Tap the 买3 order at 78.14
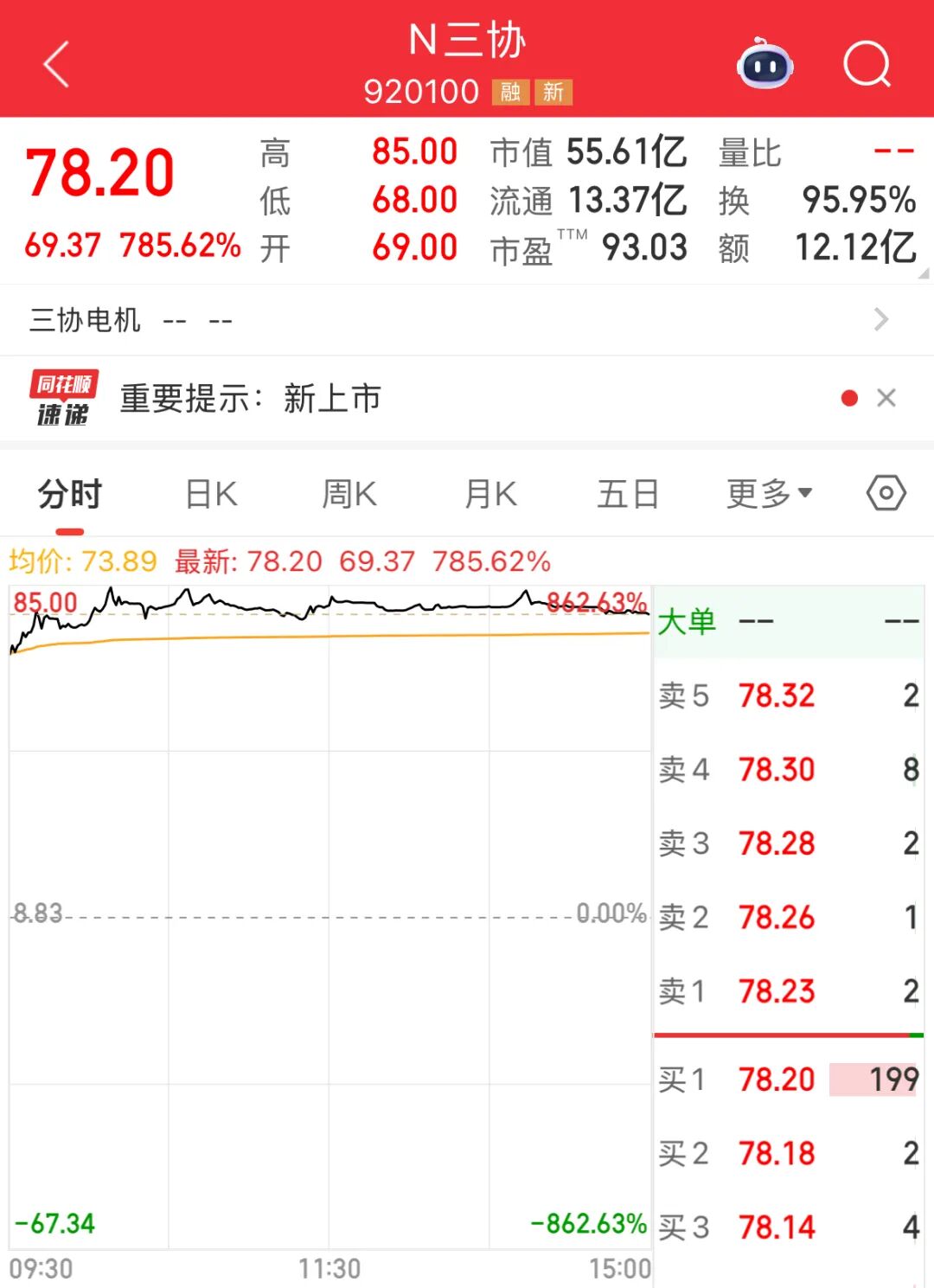This screenshot has width=934, height=1288. point(787,1227)
